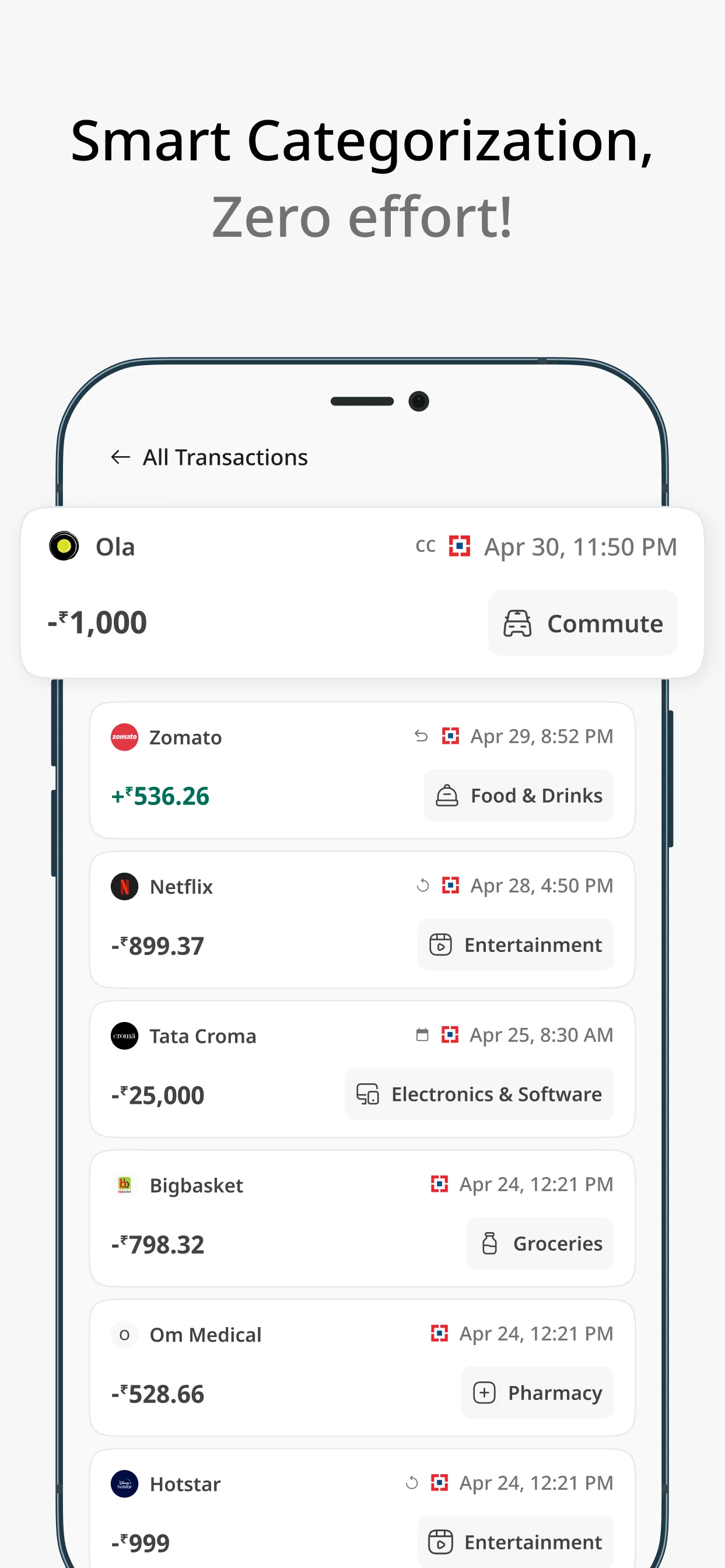
Task: Open the Groceries category chip
Action: tap(540, 1244)
